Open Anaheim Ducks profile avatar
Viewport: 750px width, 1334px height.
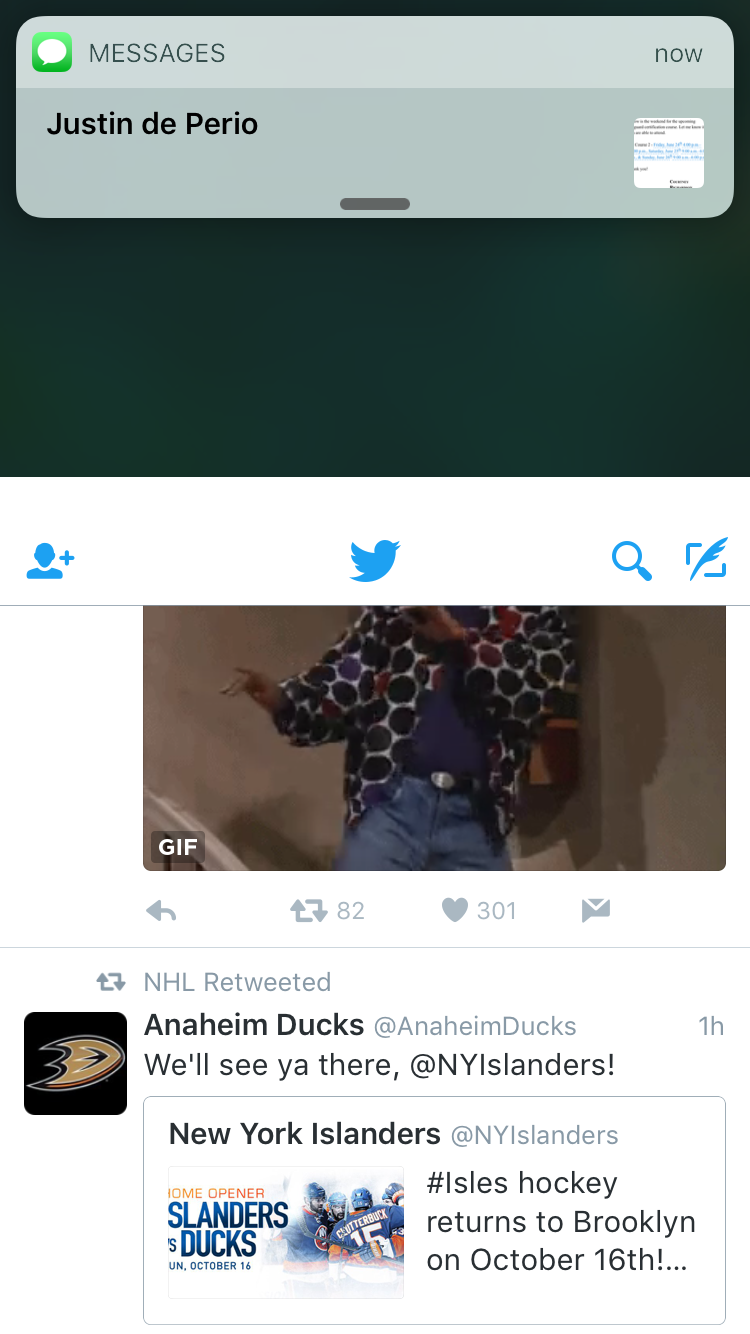tap(75, 1063)
